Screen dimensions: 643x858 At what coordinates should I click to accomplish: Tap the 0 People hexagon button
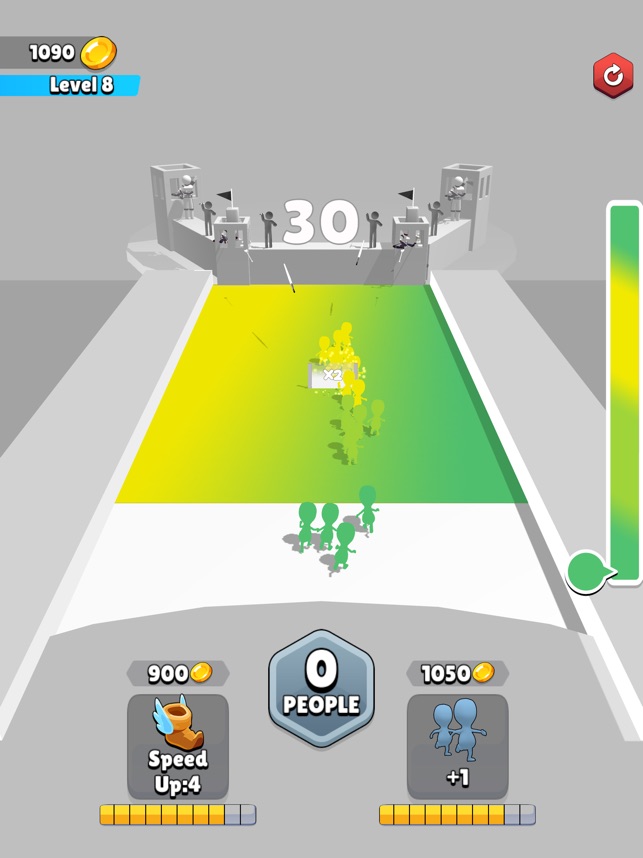(x=321, y=688)
